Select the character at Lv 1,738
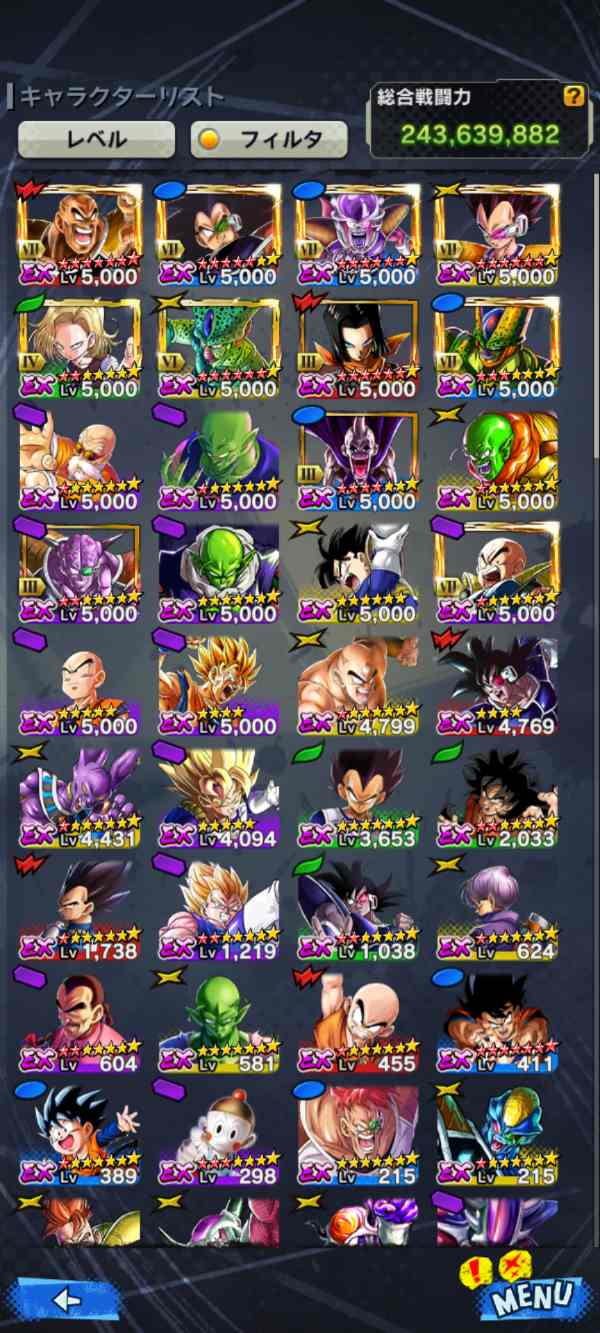The width and height of the screenshot is (600, 1333). [x=80, y=908]
